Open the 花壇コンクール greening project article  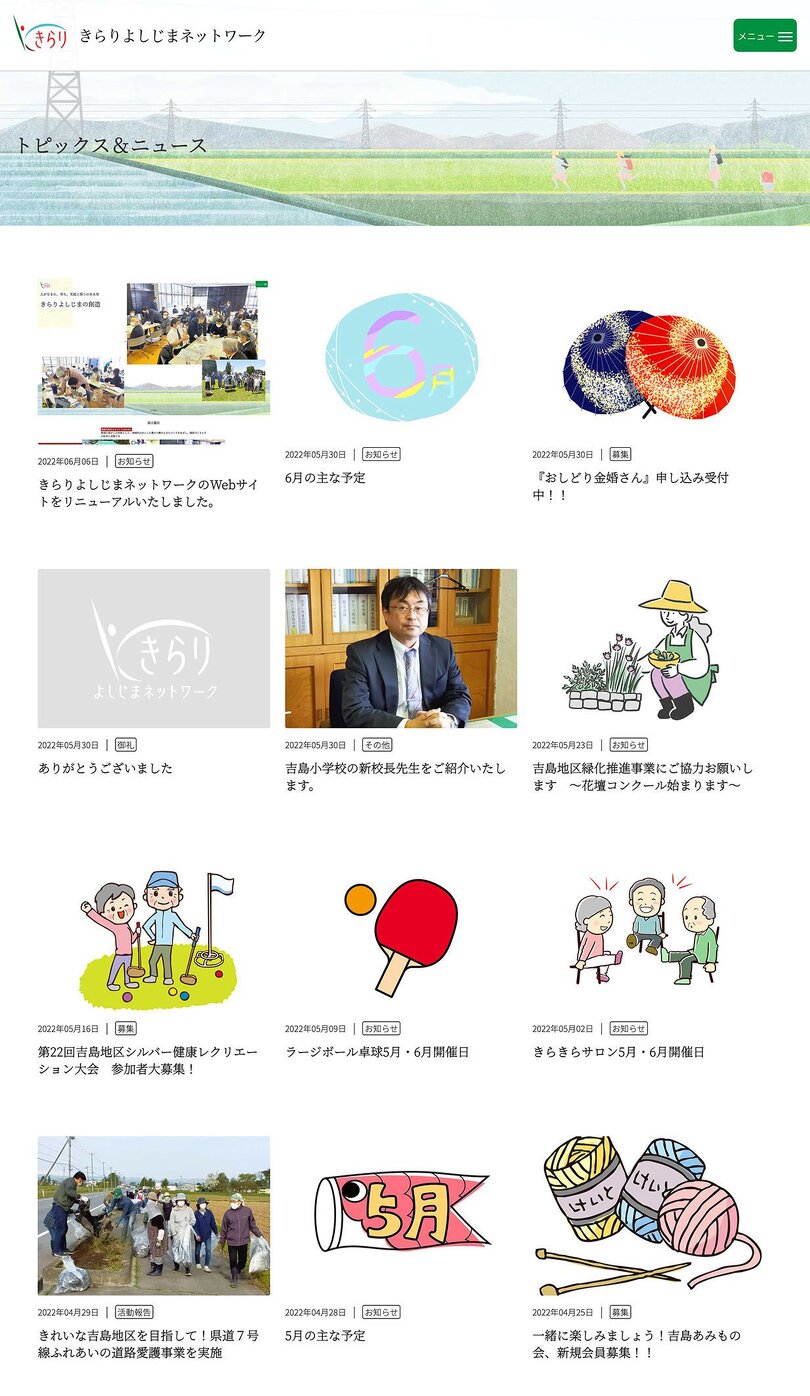pos(642,776)
